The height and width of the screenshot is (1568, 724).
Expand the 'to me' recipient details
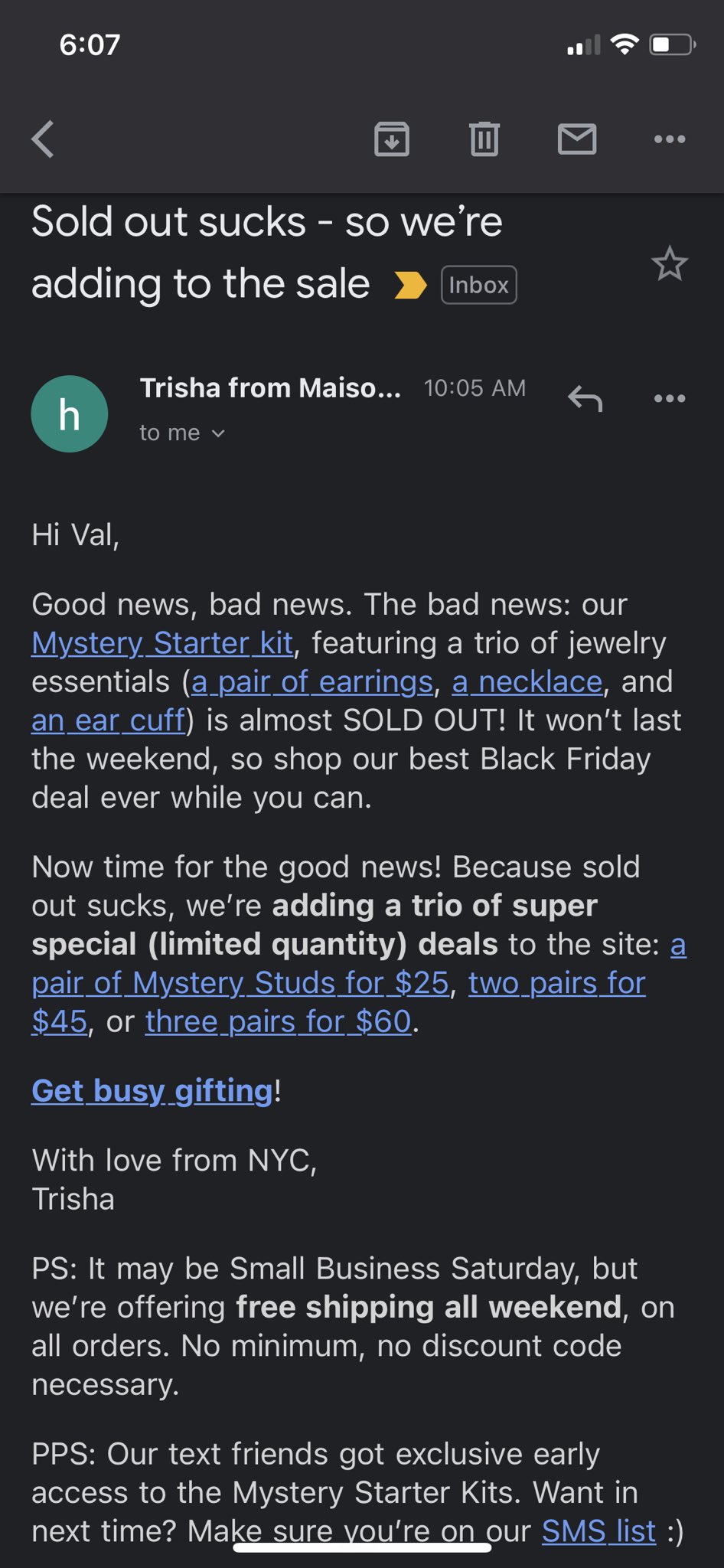[182, 433]
